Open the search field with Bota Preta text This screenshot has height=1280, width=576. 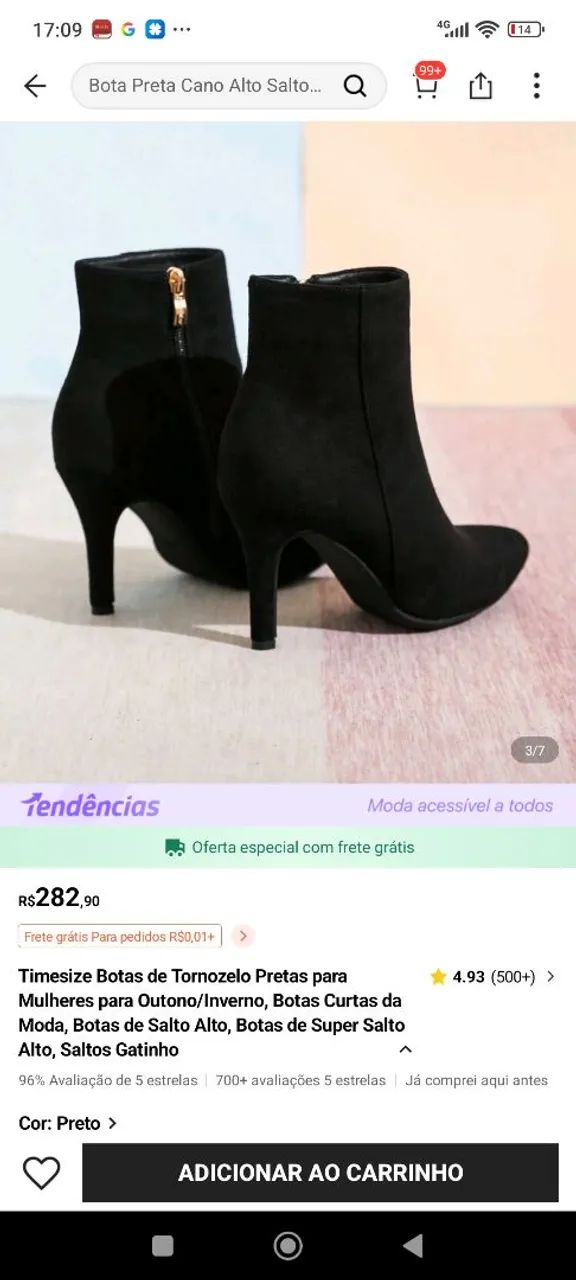point(228,86)
